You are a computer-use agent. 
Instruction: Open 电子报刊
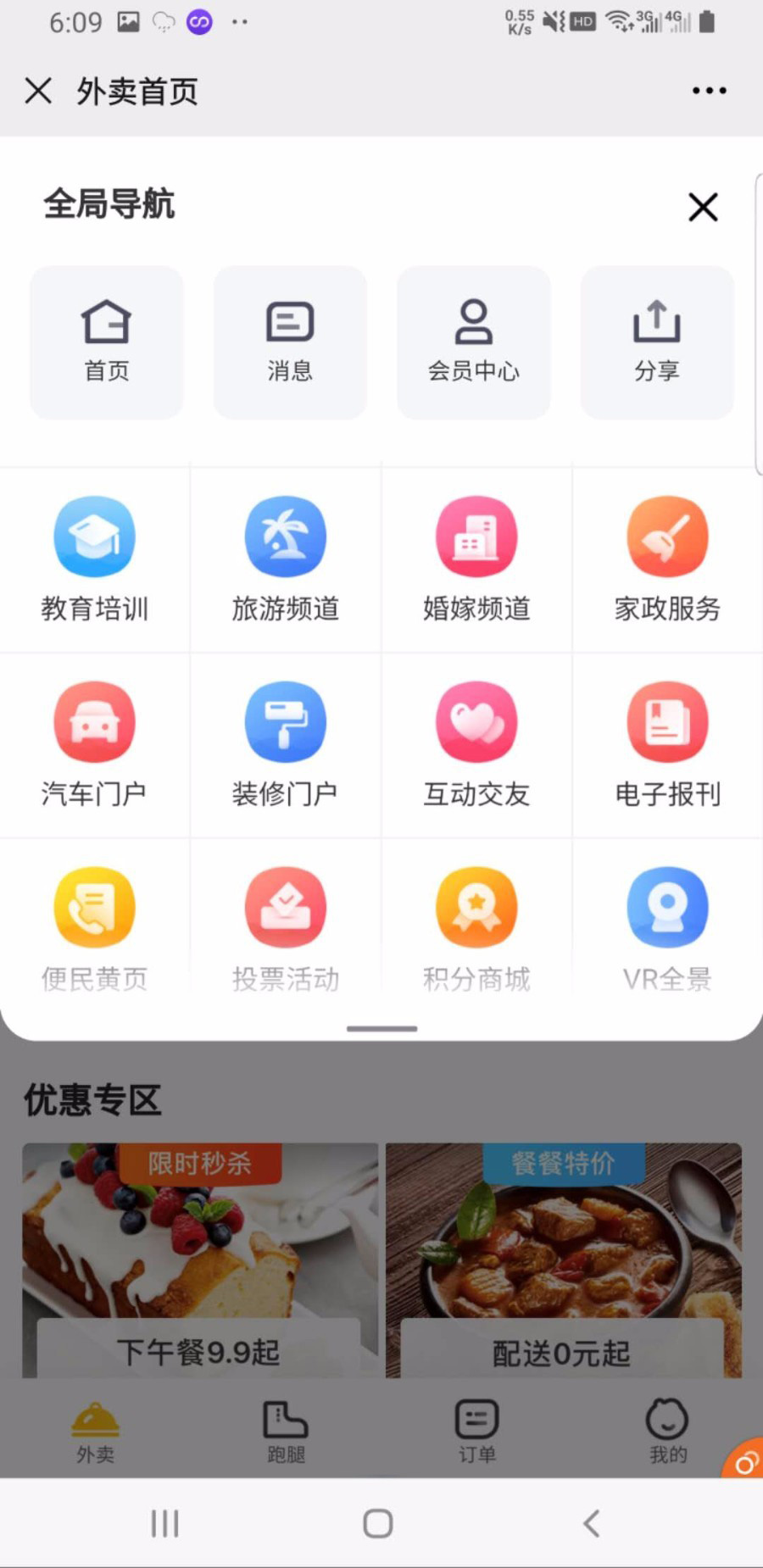[667, 745]
